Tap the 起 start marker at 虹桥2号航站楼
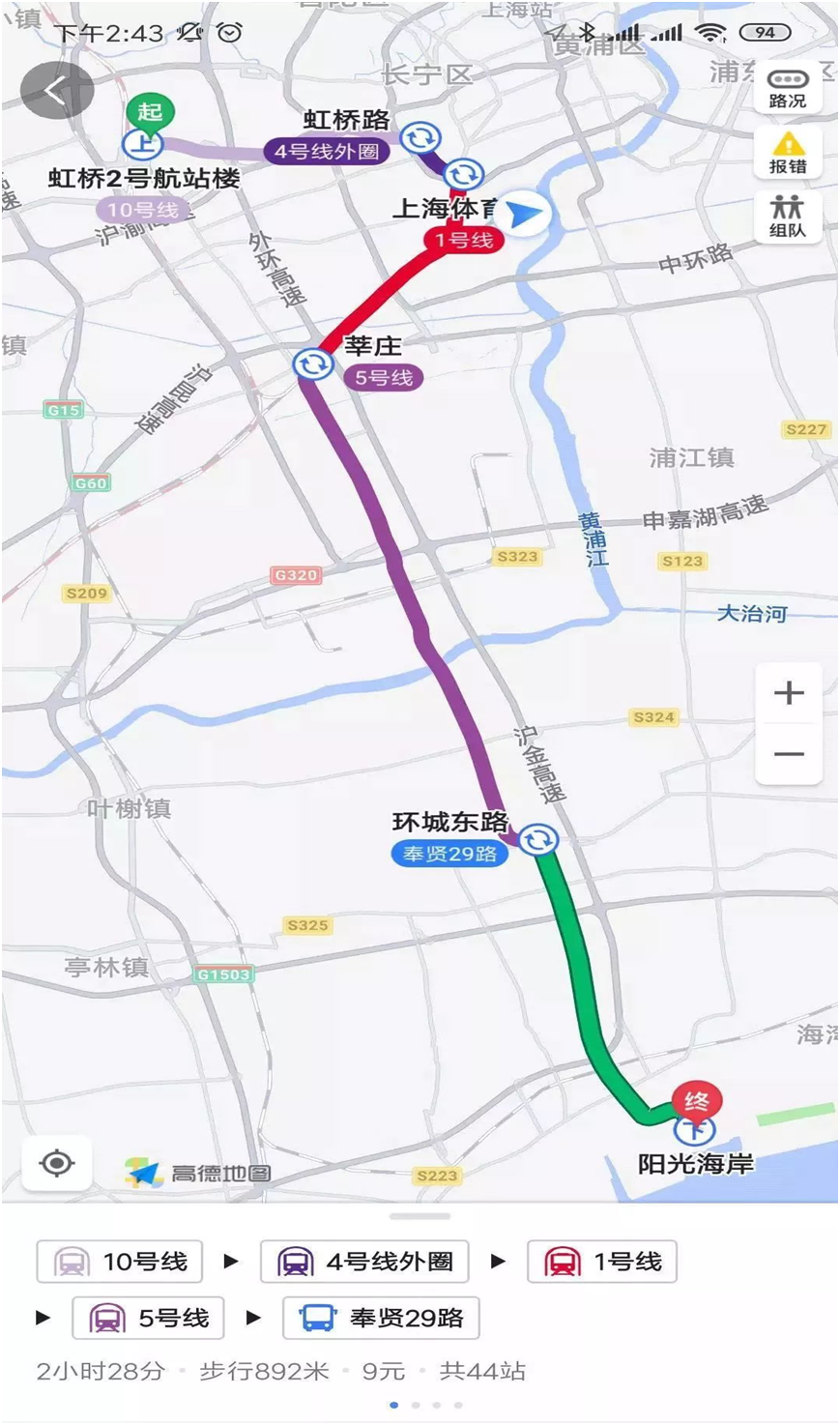840x1425 pixels. [149, 114]
